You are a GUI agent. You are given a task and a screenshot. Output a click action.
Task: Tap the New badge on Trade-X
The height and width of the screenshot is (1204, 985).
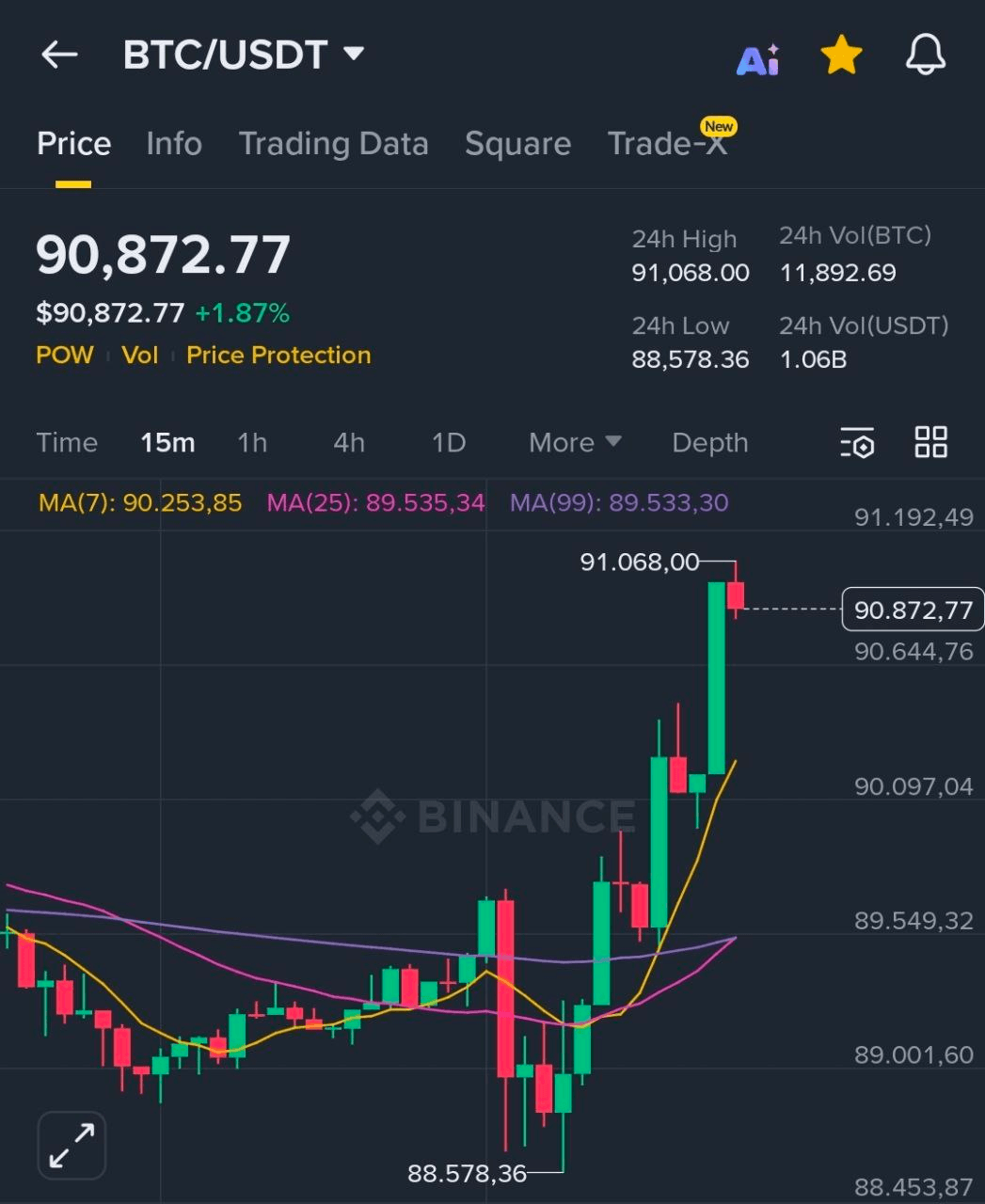(x=718, y=125)
